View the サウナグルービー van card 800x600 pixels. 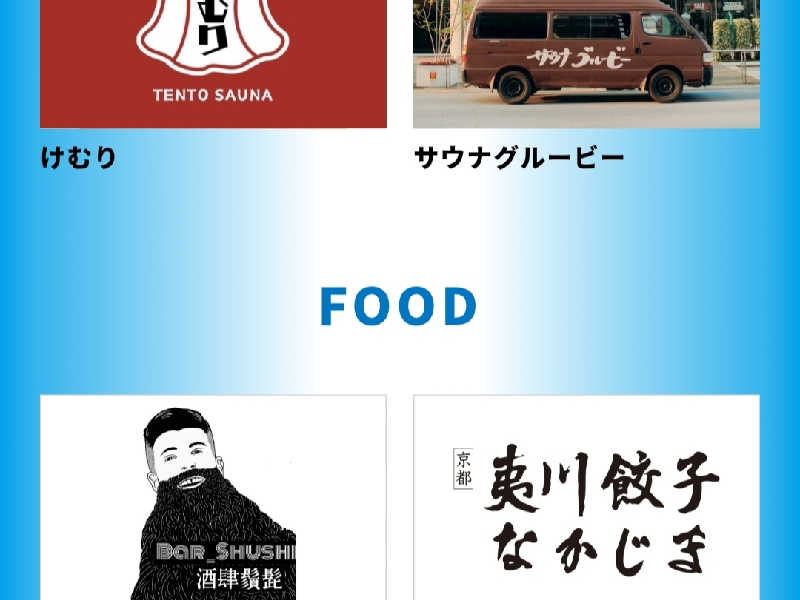point(586,64)
